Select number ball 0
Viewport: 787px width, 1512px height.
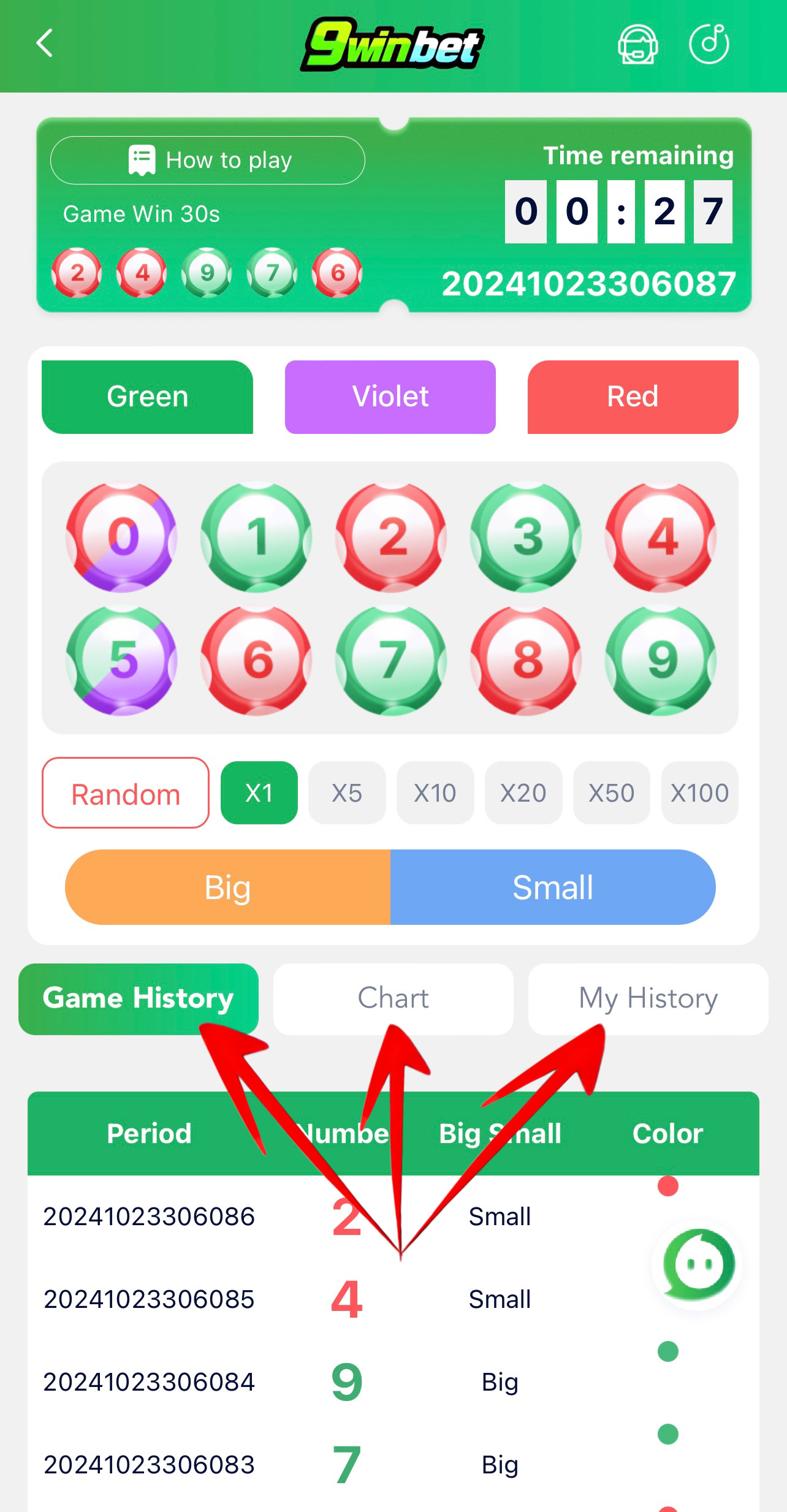pos(122,537)
